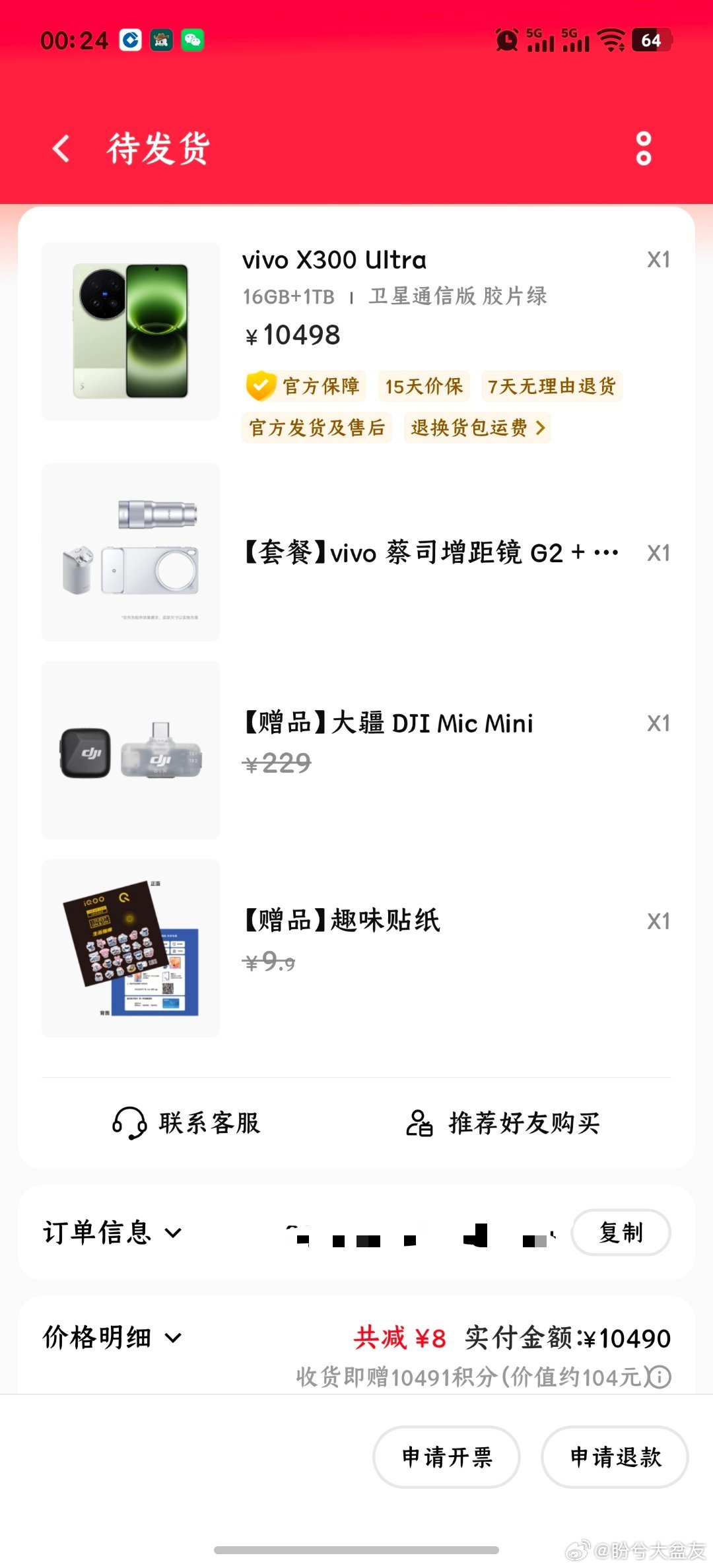Tap the friend icon beside 推荐好友购买

click(419, 1122)
